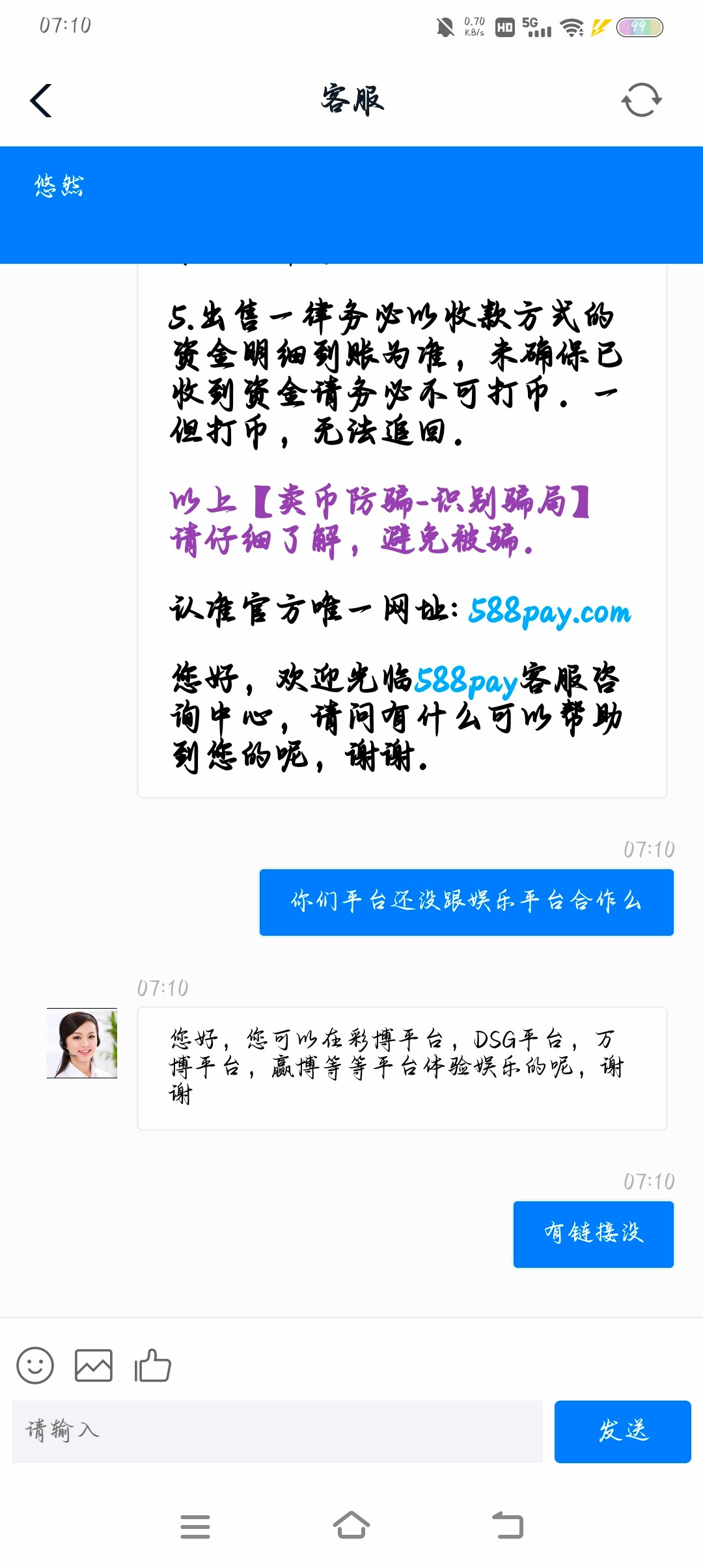Screen dimensions: 703x1568
Task: Refresh the customer service chat
Action: (x=641, y=100)
